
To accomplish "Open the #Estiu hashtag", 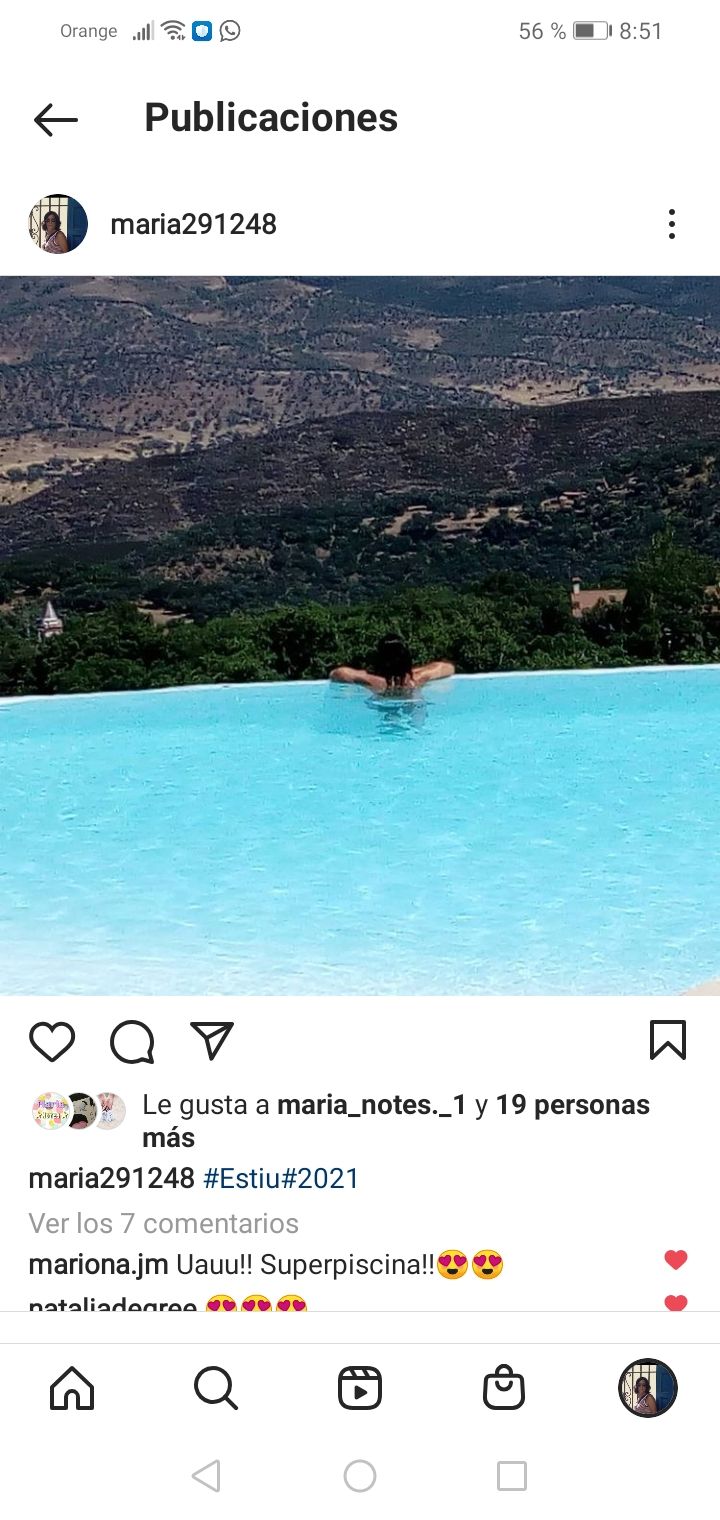I will tap(241, 1178).
